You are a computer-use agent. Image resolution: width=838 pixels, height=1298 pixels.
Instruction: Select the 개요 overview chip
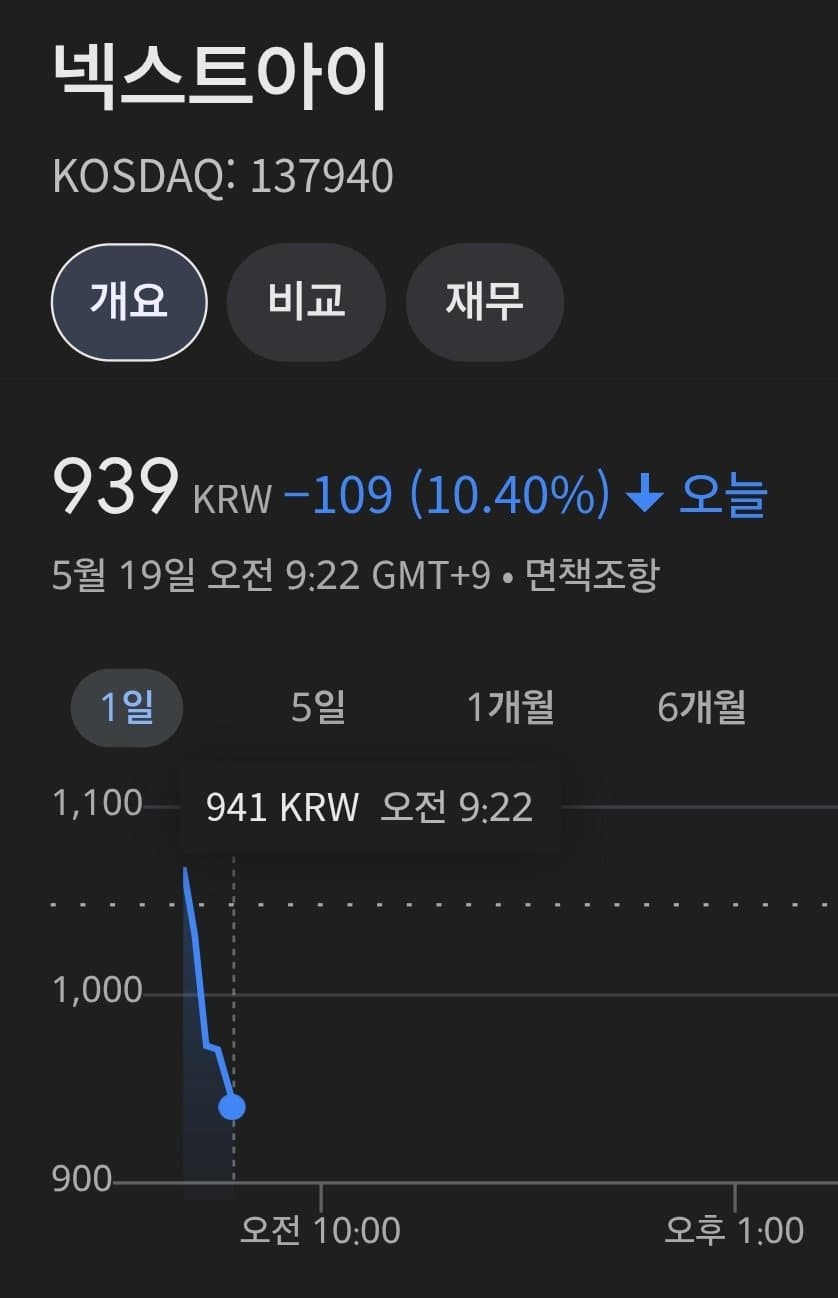pyautogui.click(x=129, y=302)
